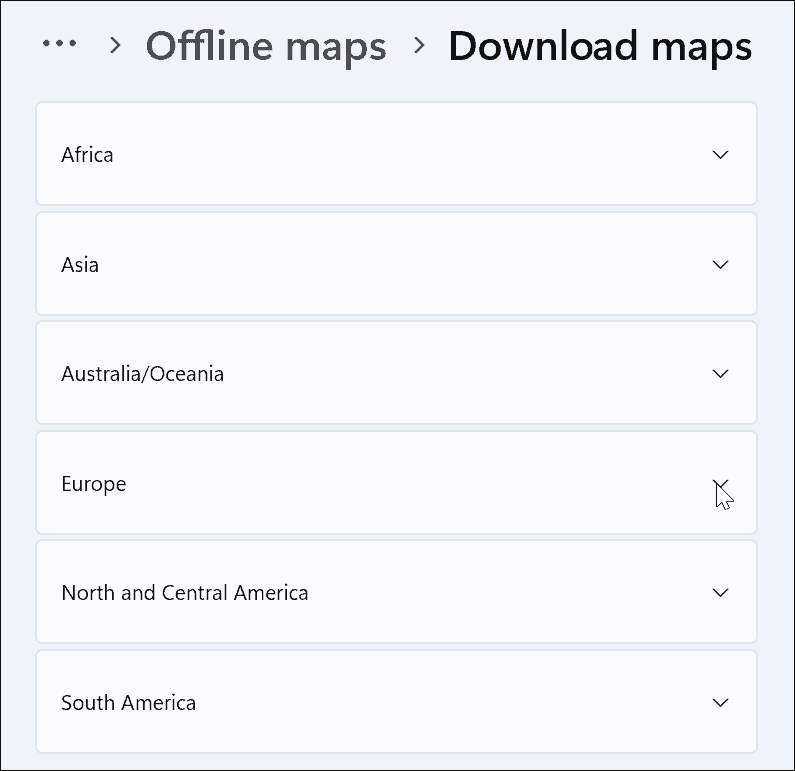This screenshot has width=795, height=771.
Task: Expand the Asia maps list
Action: pyautogui.click(x=720, y=265)
